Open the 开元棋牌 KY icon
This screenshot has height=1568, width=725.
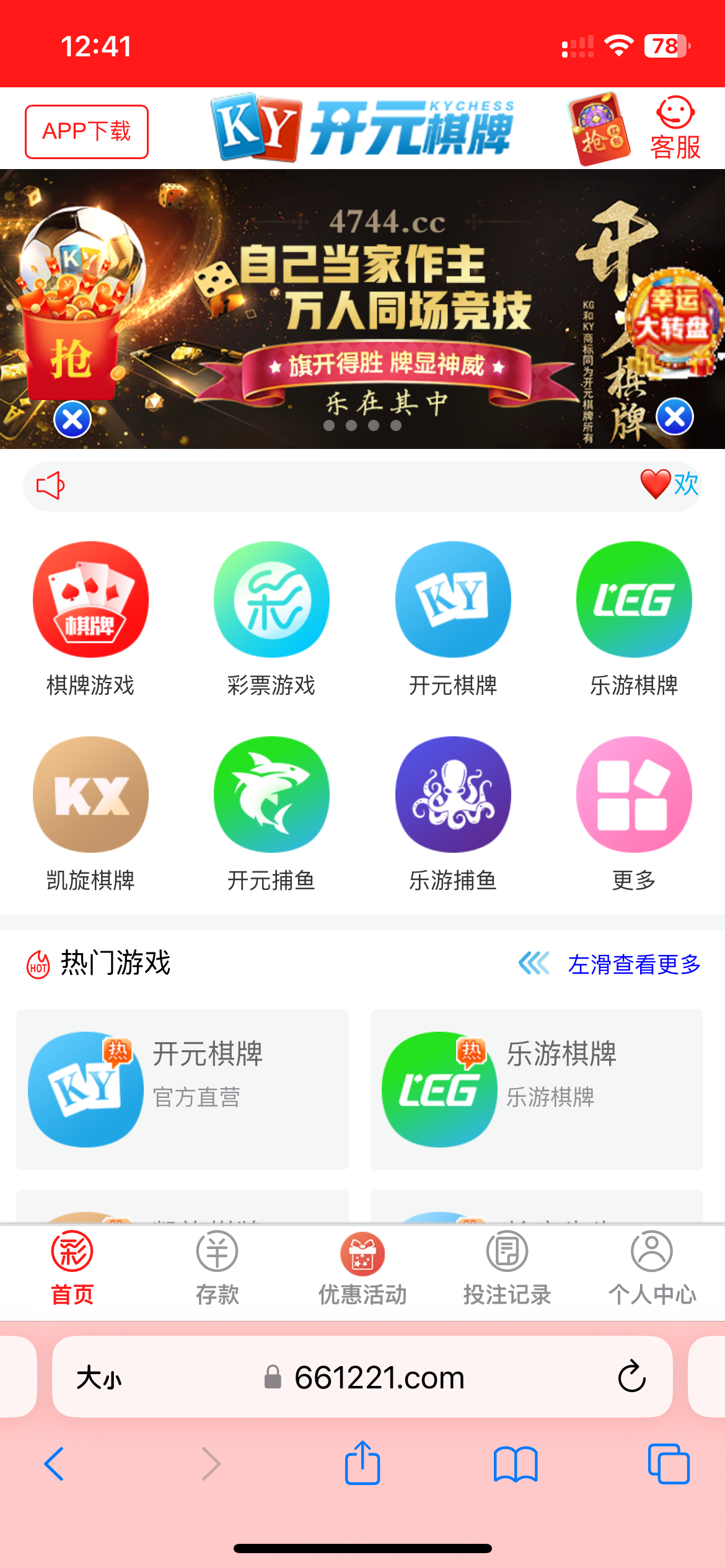point(453,599)
